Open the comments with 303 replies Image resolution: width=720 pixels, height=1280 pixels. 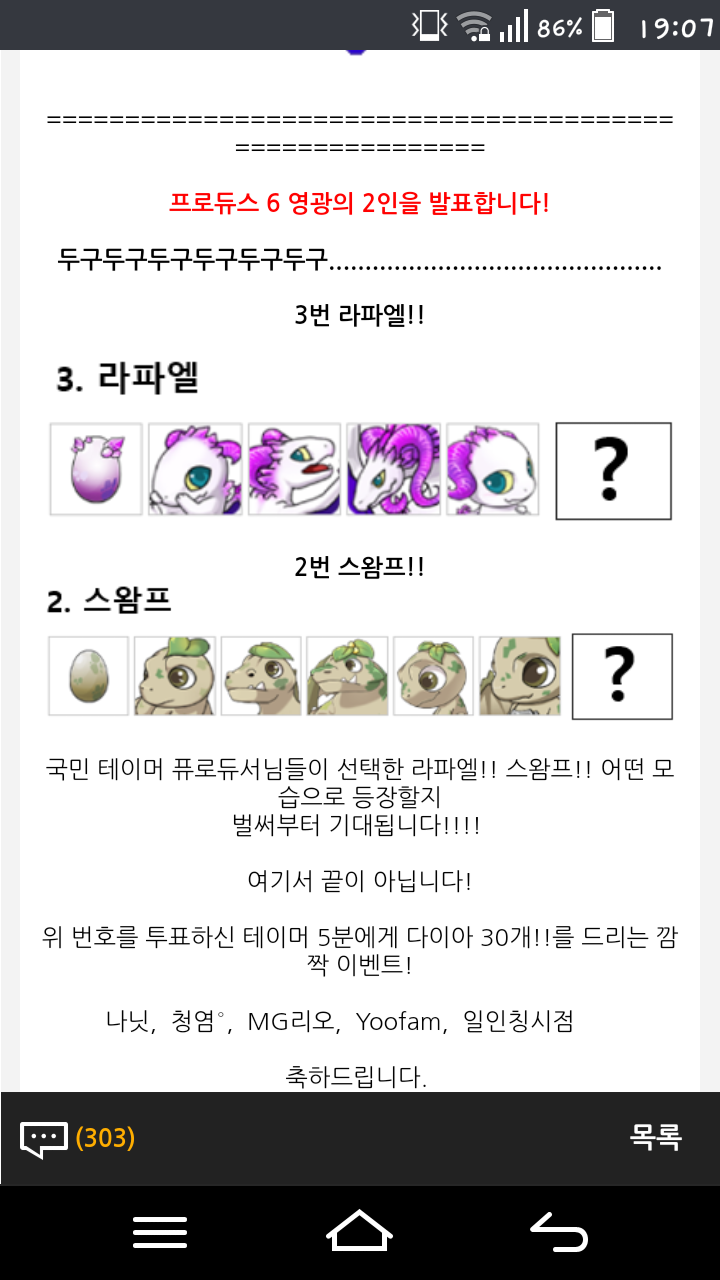[x=77, y=1138]
